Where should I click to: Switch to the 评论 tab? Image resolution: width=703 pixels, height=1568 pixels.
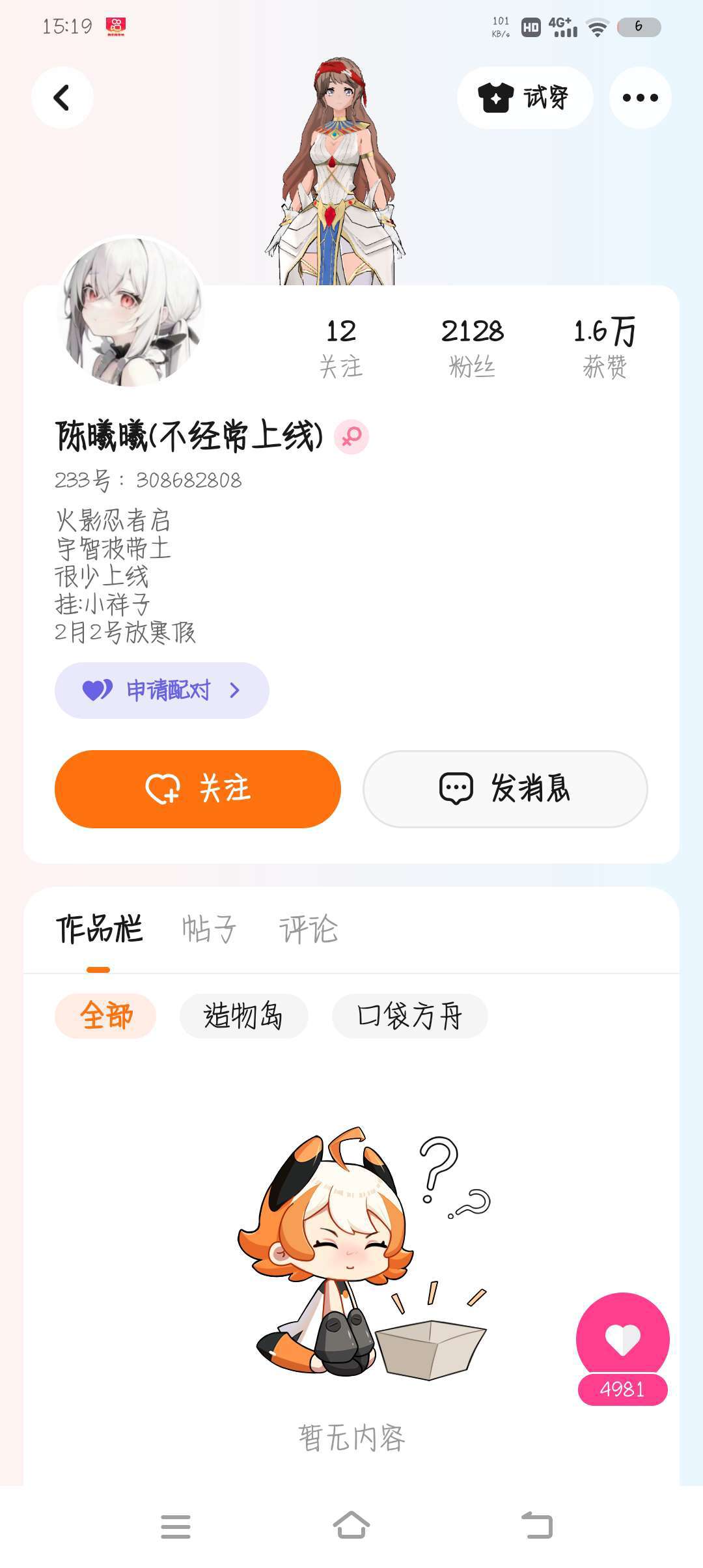pyautogui.click(x=309, y=929)
